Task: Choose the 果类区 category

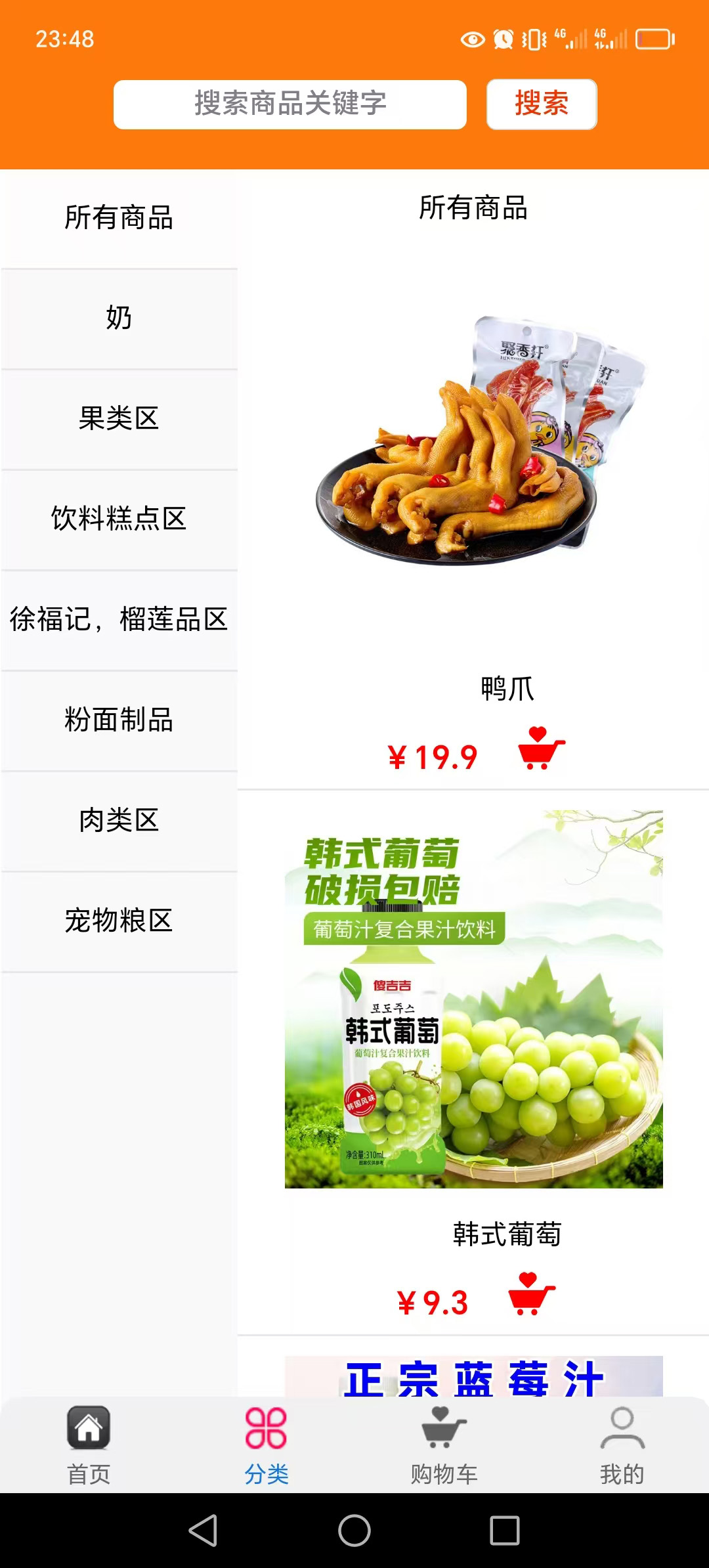Action: 119,419
